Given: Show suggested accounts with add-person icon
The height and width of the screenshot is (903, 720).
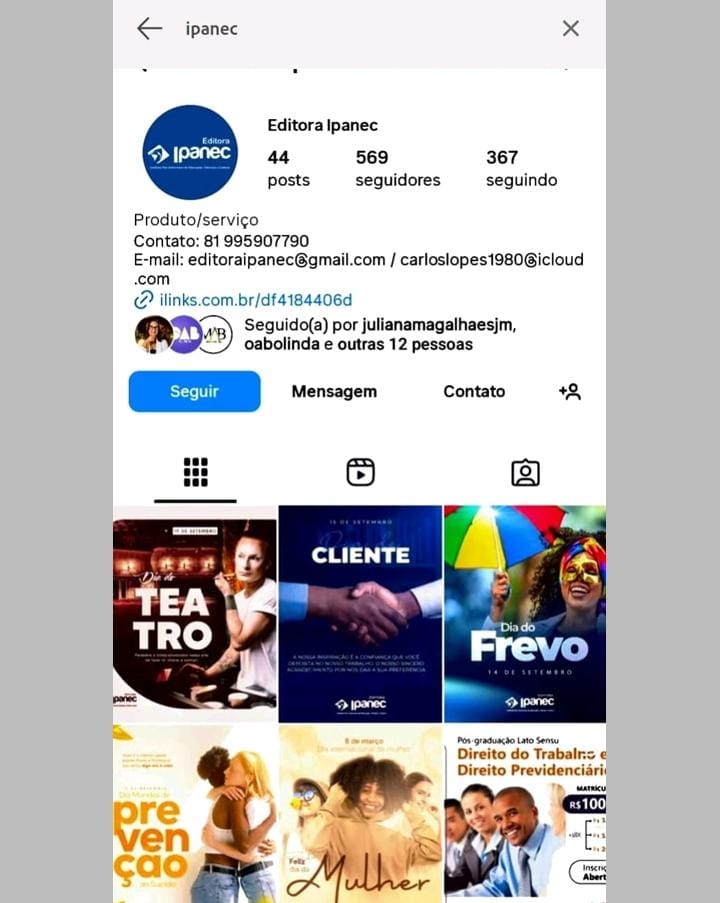Looking at the screenshot, I should click(x=570, y=391).
